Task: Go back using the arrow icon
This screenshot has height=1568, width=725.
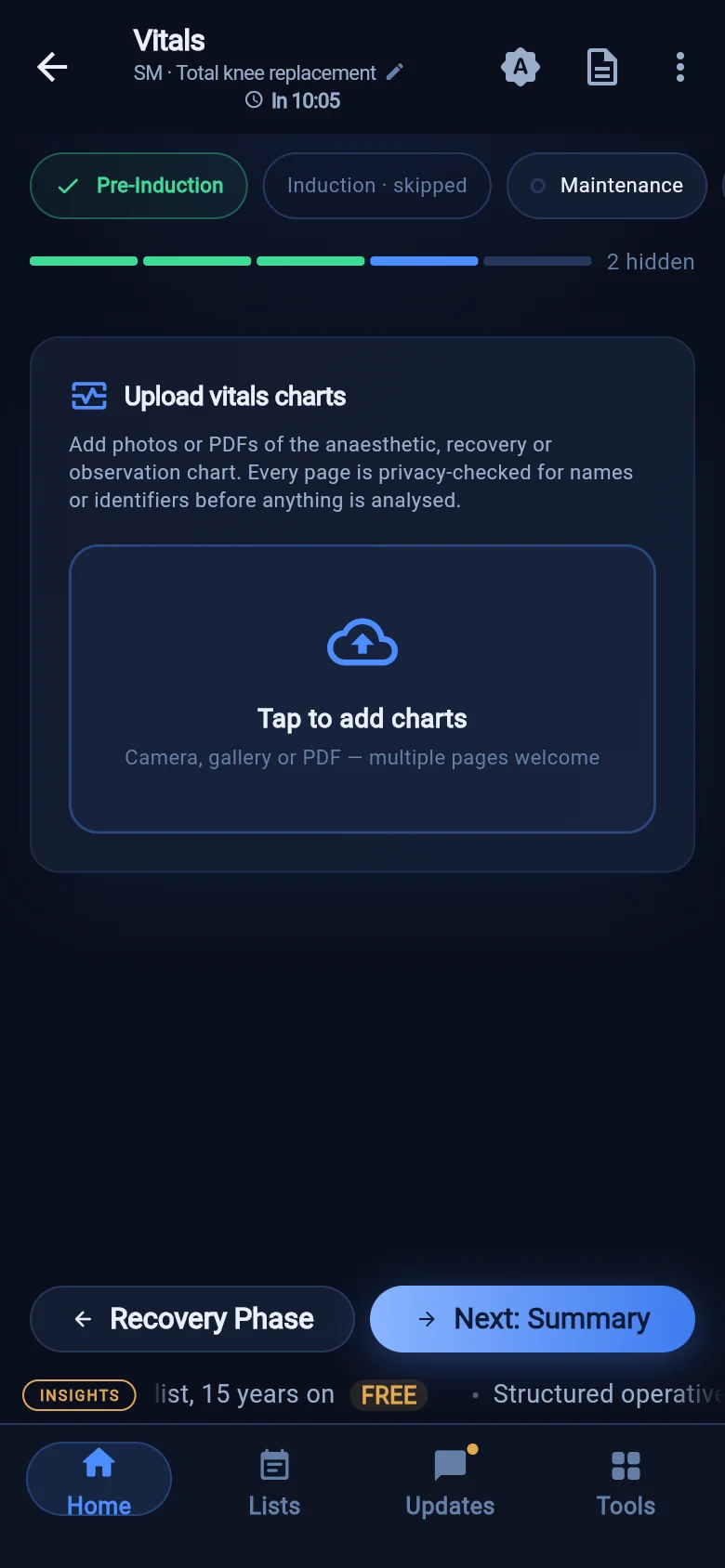Action: [52, 67]
